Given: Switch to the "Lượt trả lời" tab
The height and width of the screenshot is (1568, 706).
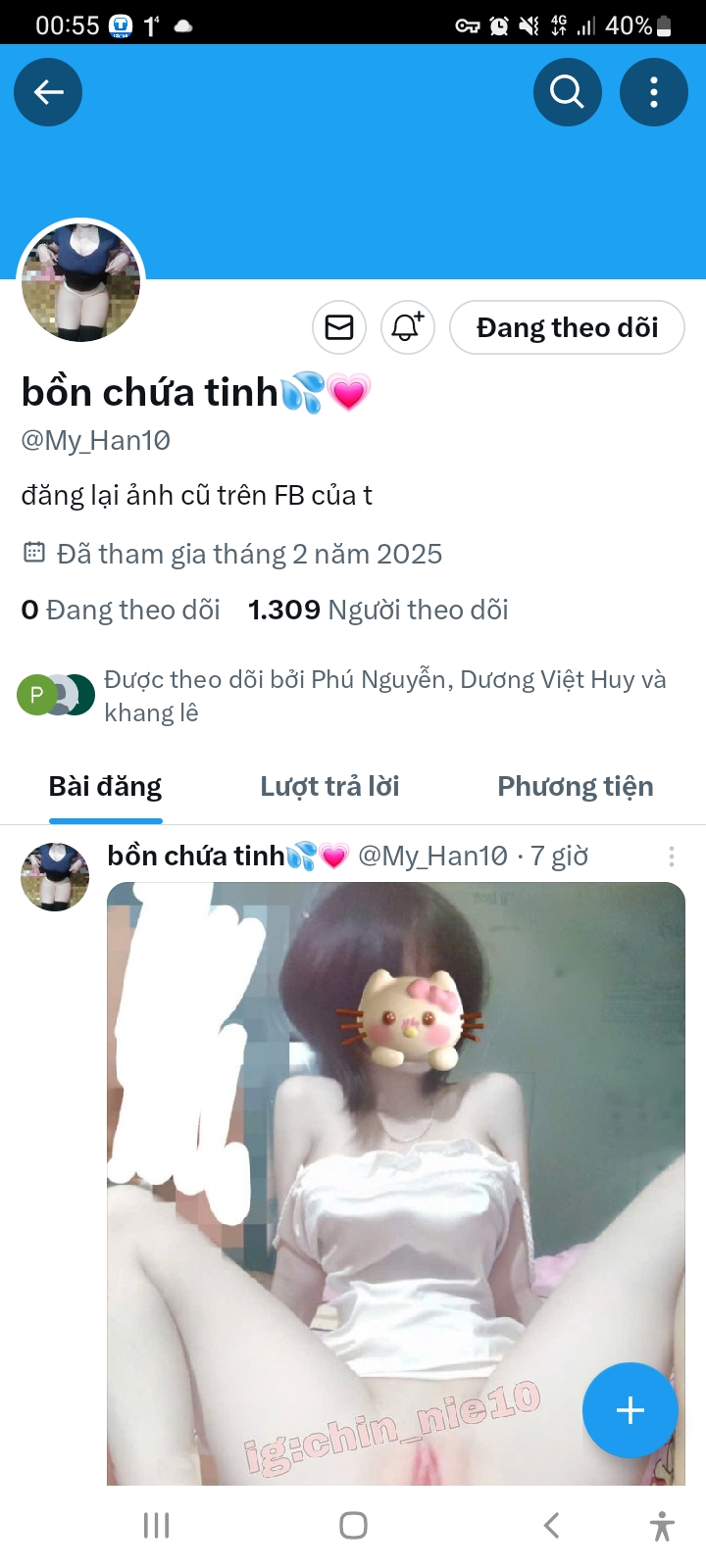Looking at the screenshot, I should tap(329, 787).
